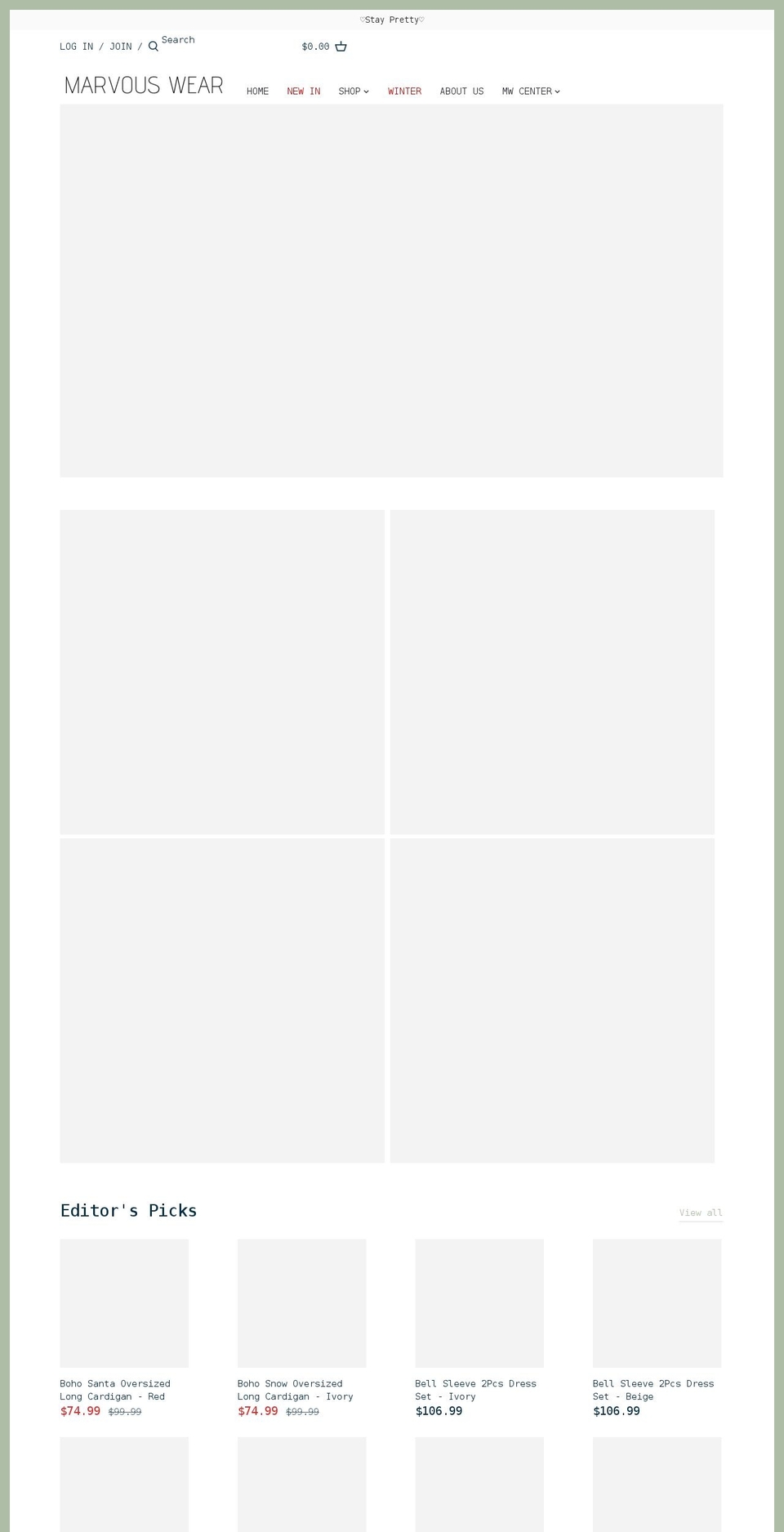Open the LOG IN link
This screenshot has width=784, height=1532.
click(76, 47)
